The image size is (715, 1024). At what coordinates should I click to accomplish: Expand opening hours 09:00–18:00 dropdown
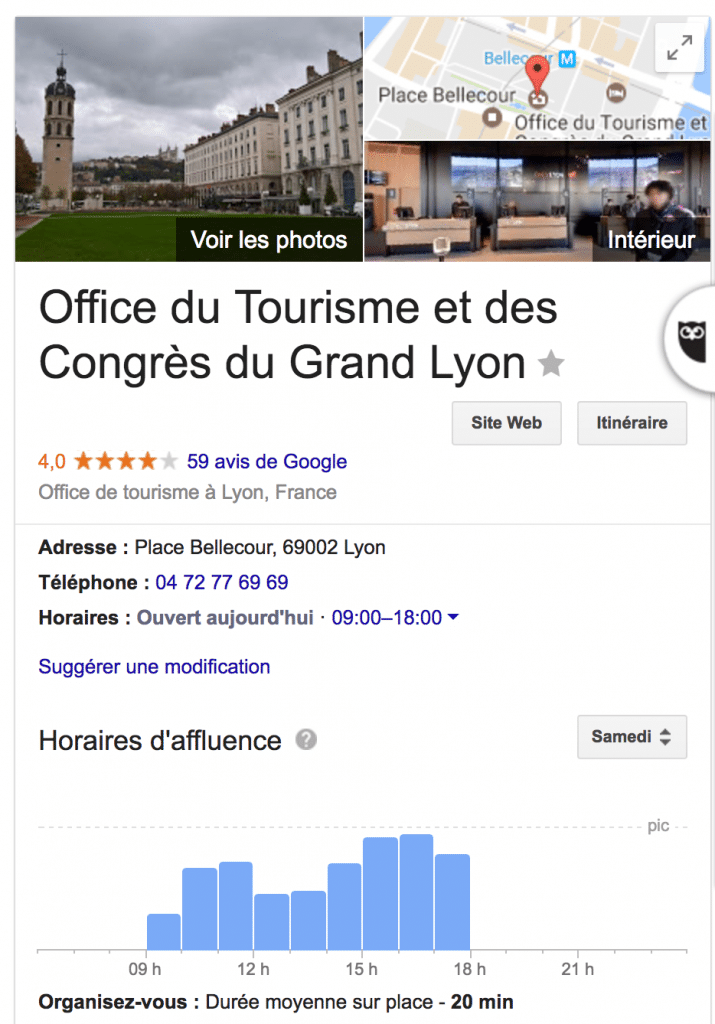pyautogui.click(x=395, y=618)
